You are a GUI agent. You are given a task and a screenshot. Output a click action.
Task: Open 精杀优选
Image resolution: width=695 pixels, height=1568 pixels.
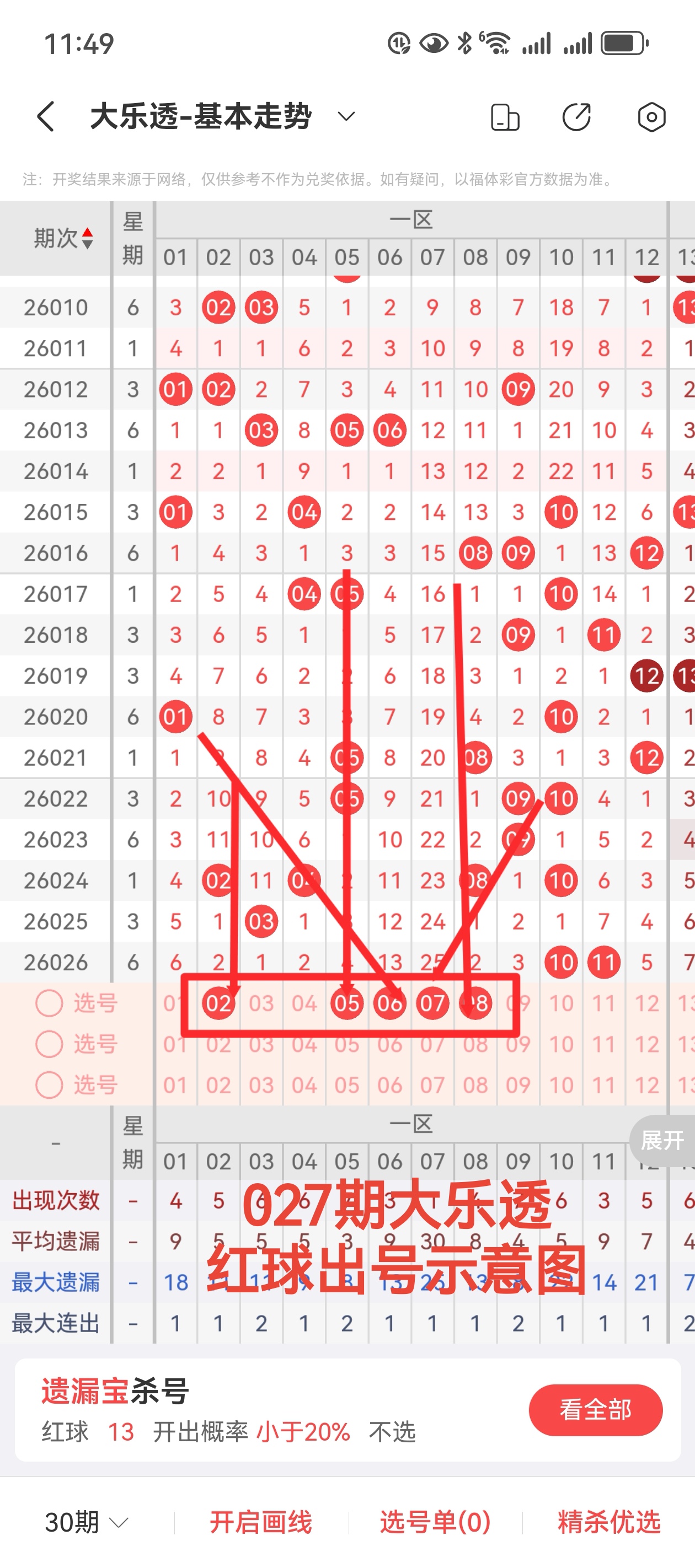(608, 1522)
